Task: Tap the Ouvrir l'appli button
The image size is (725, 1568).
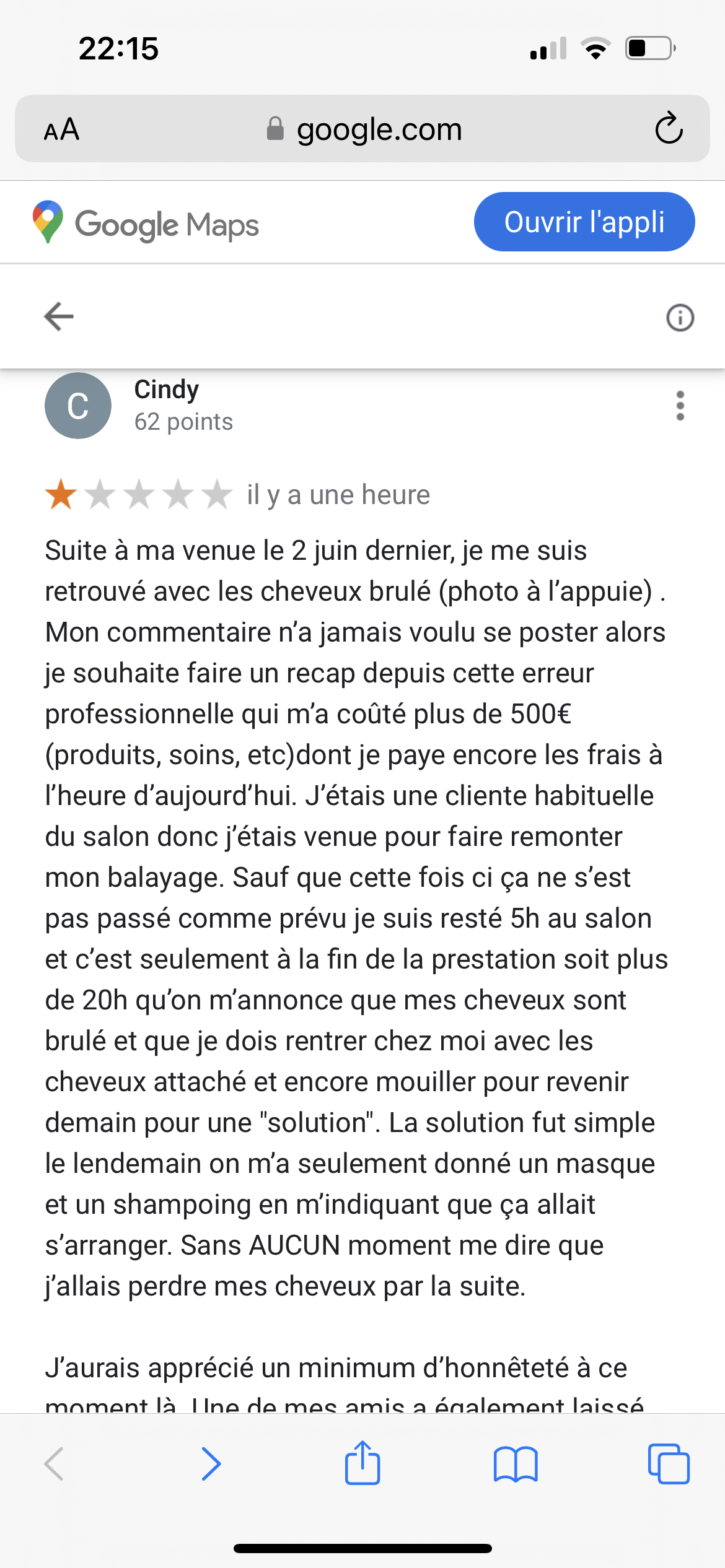Action: pyautogui.click(x=584, y=222)
